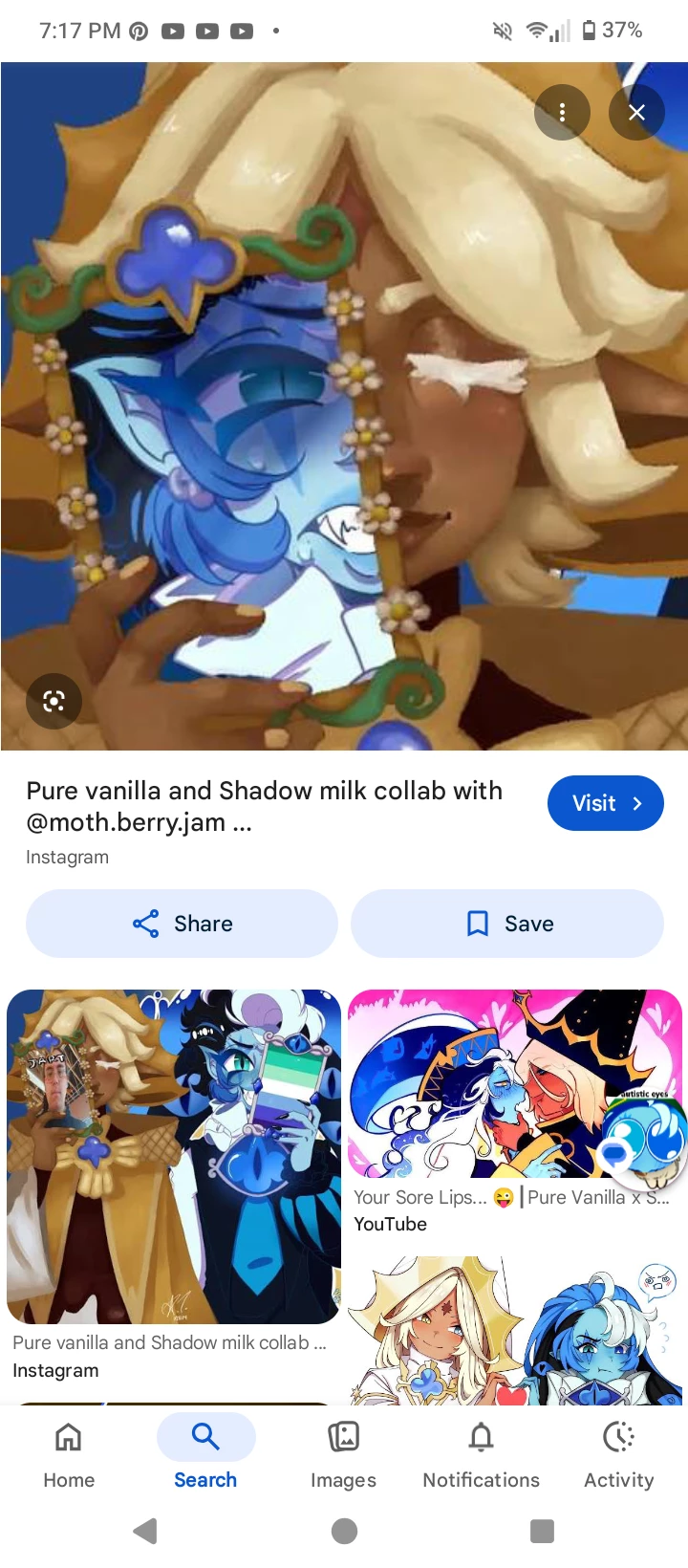Switch to the Activity tab

click(x=618, y=1454)
